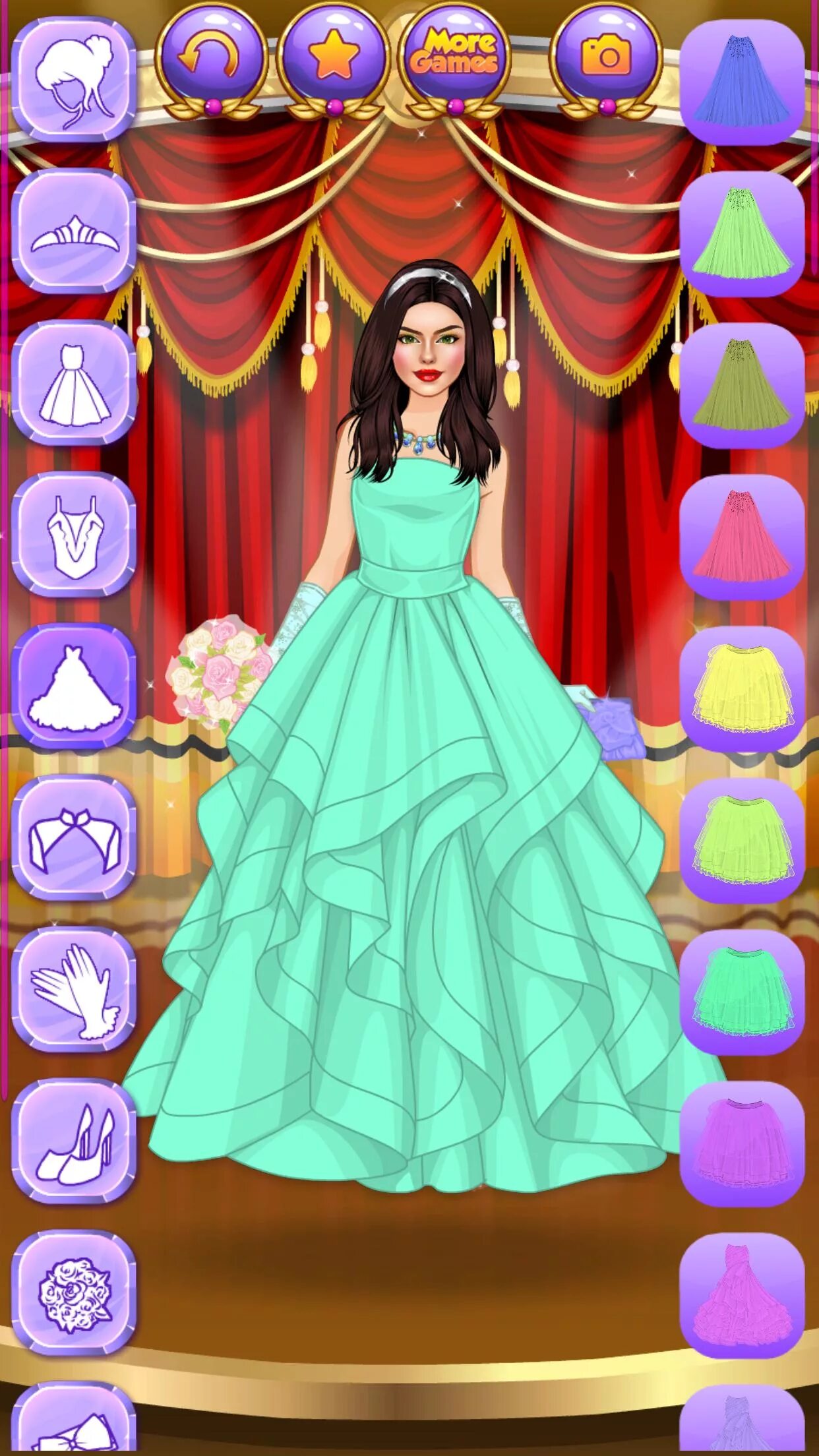The height and width of the screenshot is (1456, 819).
Task: Select the pink ruffled gown skirt
Action: coord(742,1295)
